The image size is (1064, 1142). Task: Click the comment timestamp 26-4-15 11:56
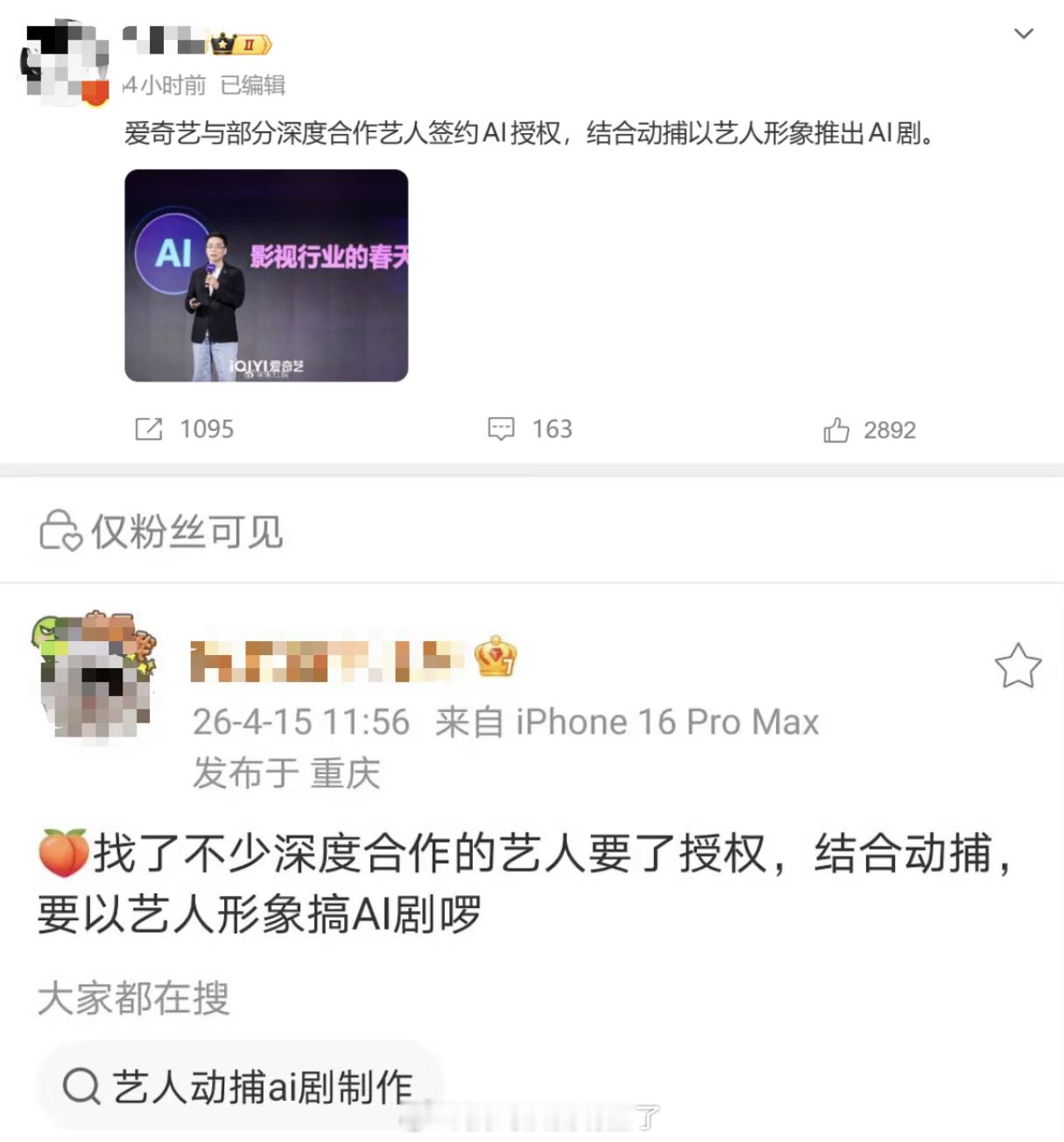[301, 722]
